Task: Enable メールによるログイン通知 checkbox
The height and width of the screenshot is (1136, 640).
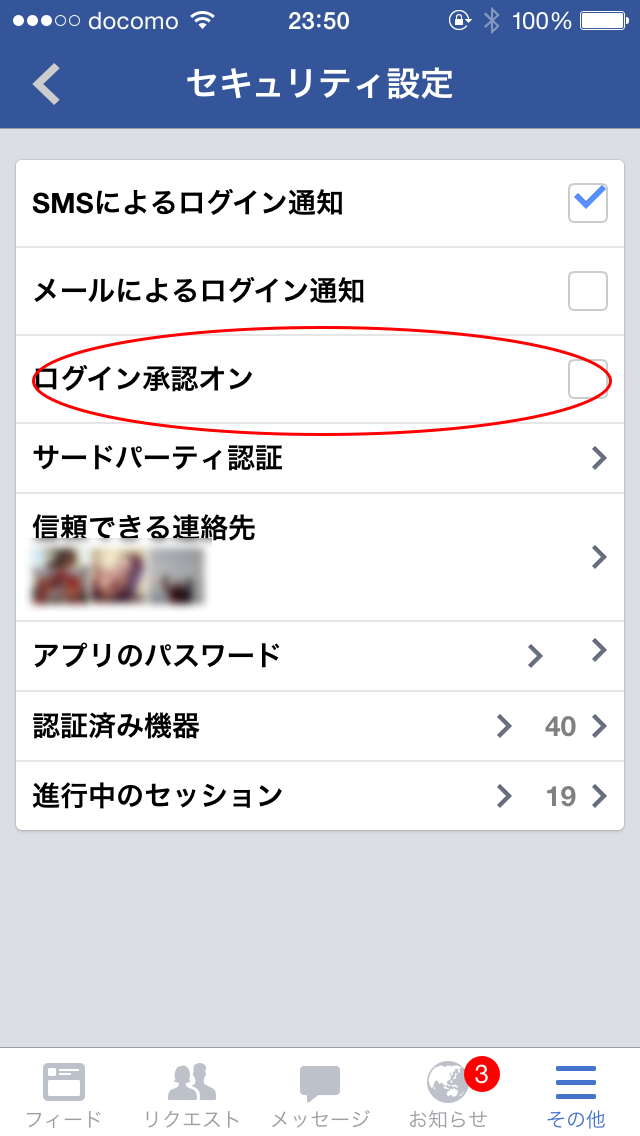Action: pos(588,291)
